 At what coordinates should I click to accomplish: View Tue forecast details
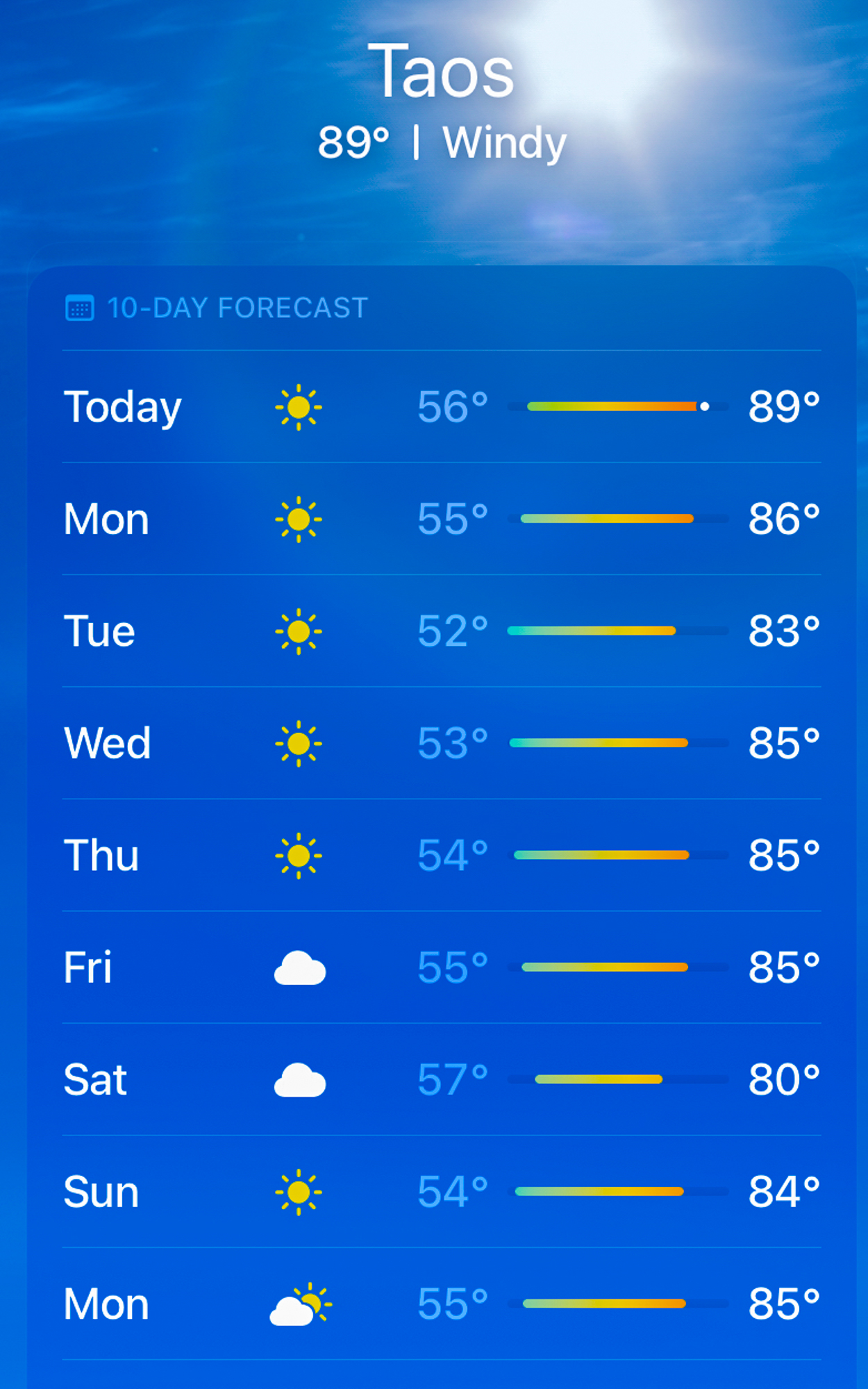pos(442,631)
